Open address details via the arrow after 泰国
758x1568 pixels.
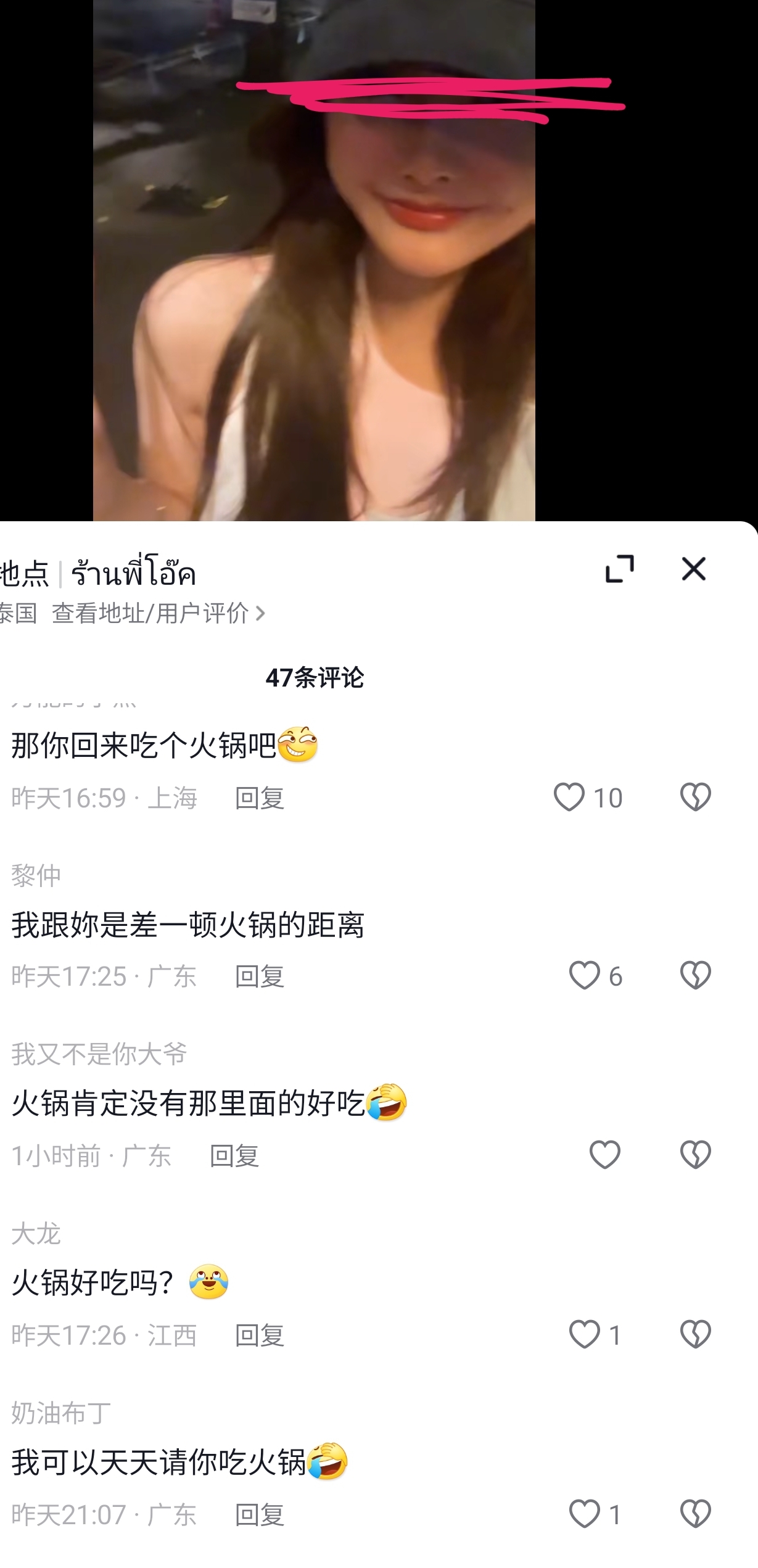point(261,614)
